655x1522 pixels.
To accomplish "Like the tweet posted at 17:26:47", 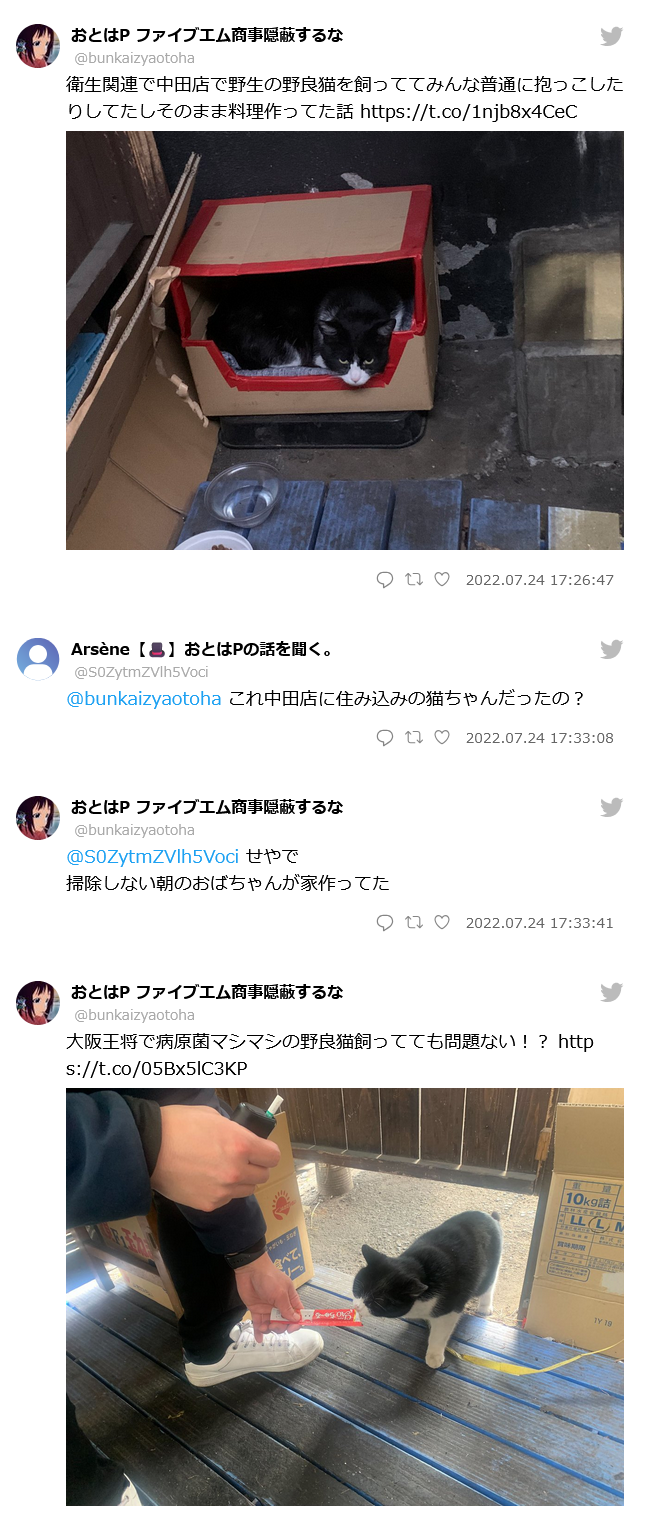I will [441, 580].
